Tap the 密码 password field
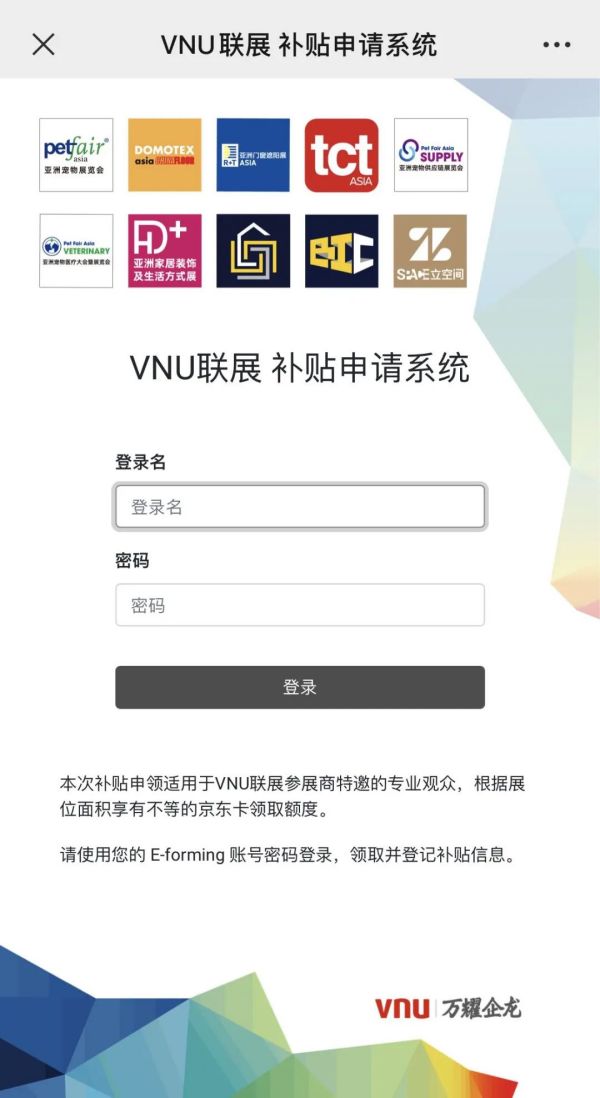The image size is (600, 1098). point(300,605)
